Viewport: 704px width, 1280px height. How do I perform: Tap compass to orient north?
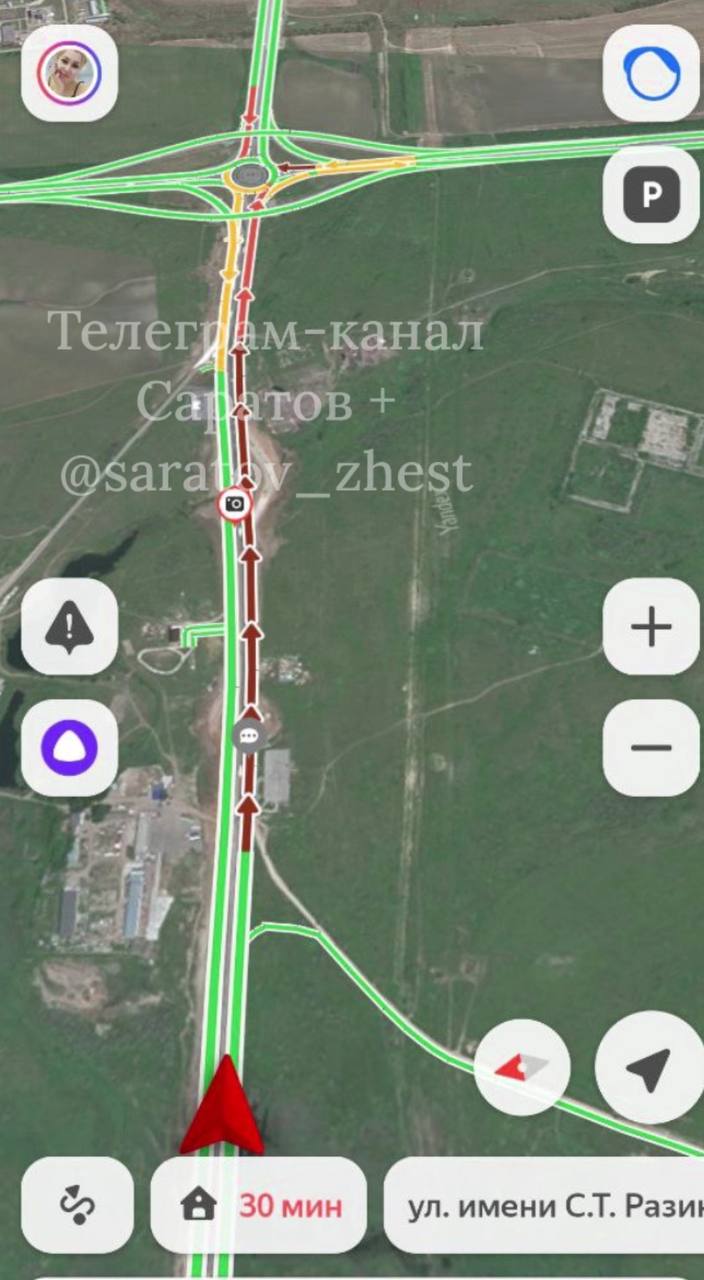click(x=522, y=1068)
